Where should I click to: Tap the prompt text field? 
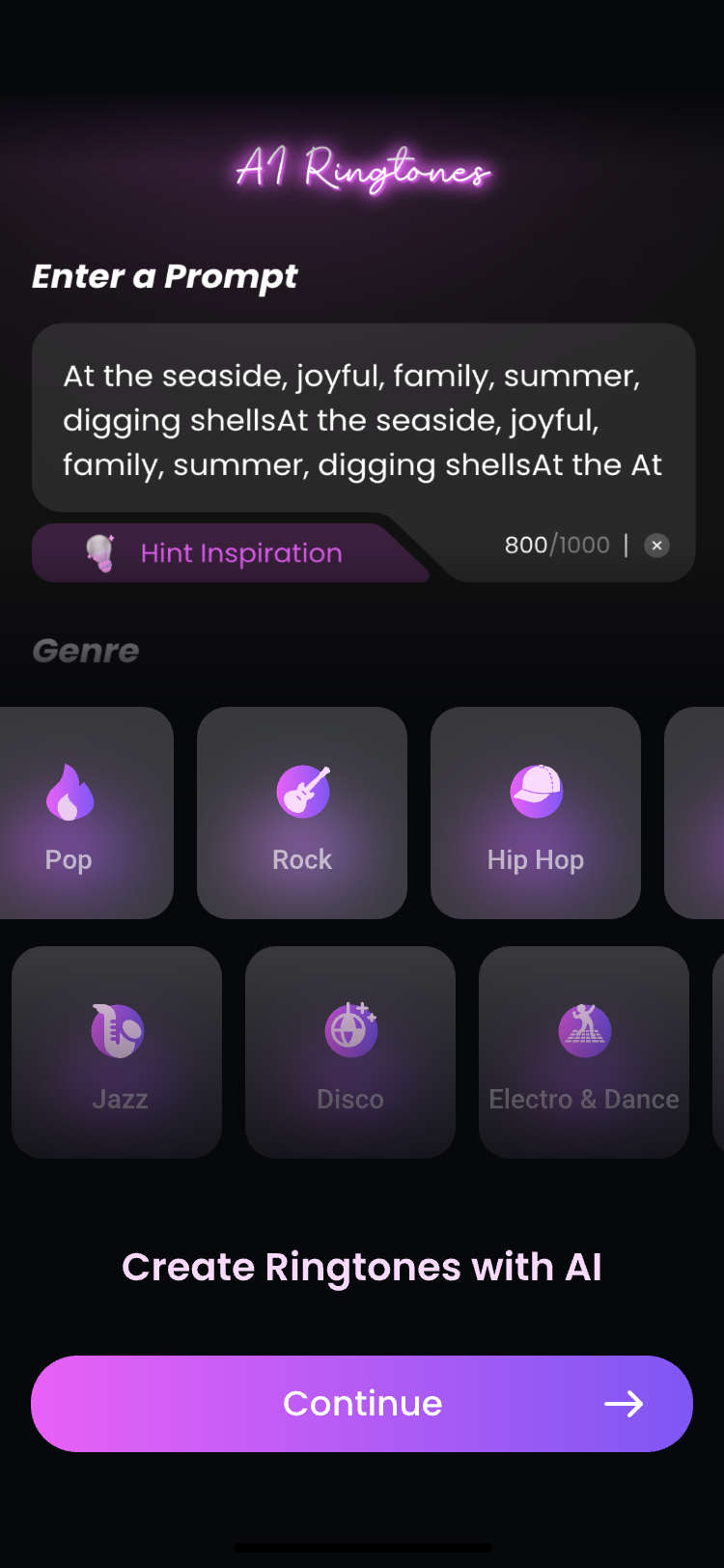pos(362,420)
